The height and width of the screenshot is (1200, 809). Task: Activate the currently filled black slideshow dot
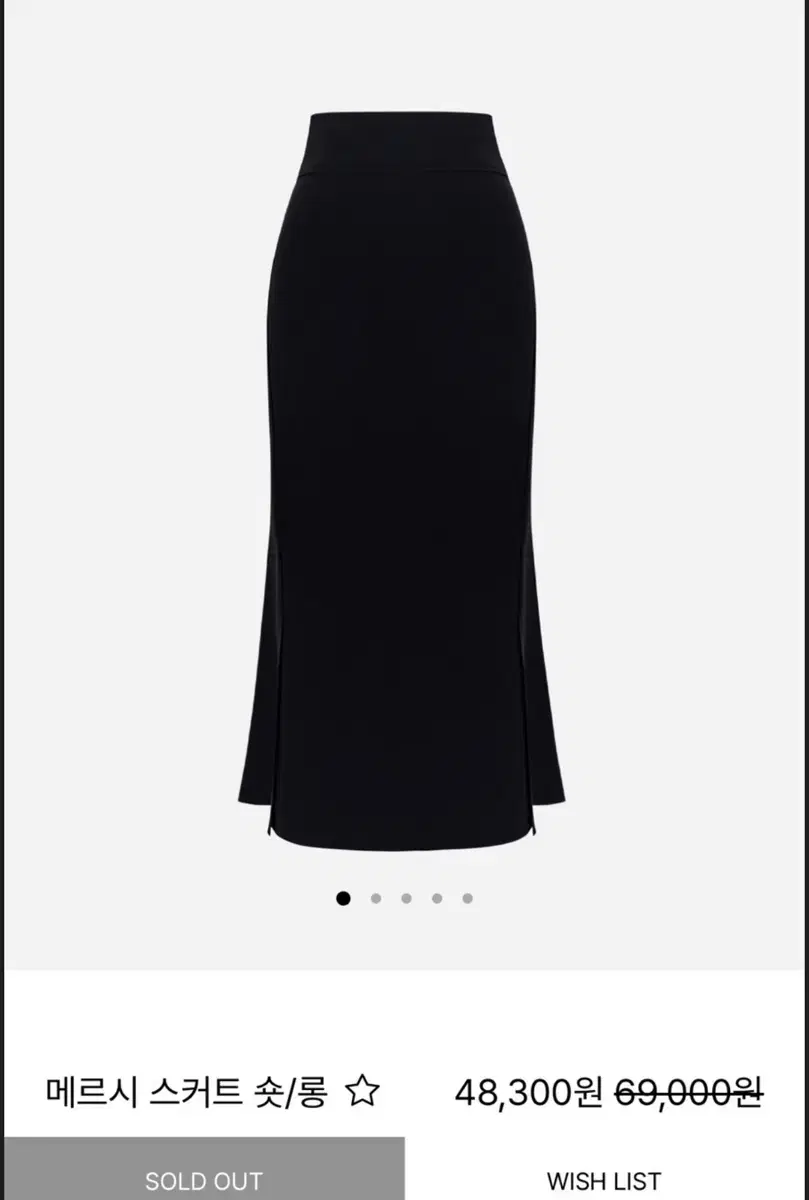[x=345, y=897]
